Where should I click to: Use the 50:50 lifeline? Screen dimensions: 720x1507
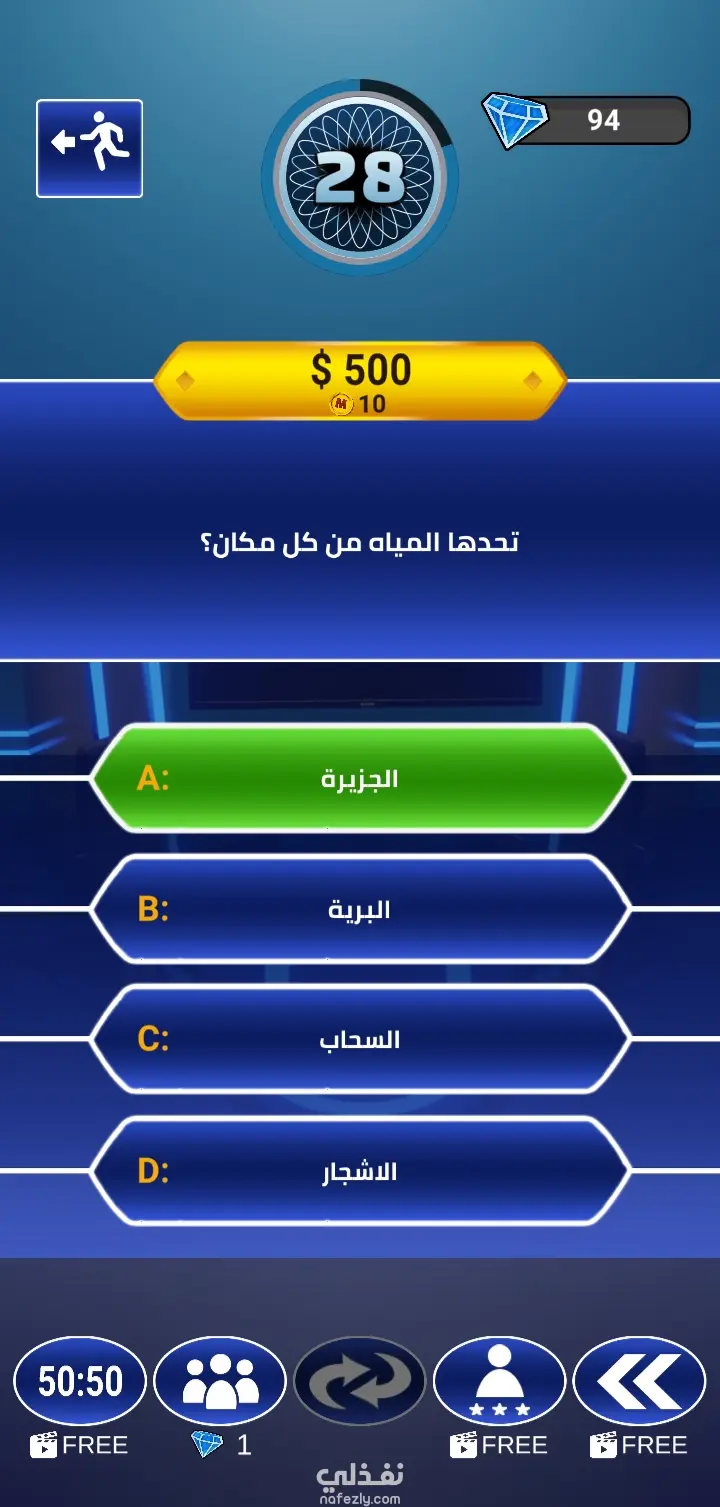pos(80,1381)
